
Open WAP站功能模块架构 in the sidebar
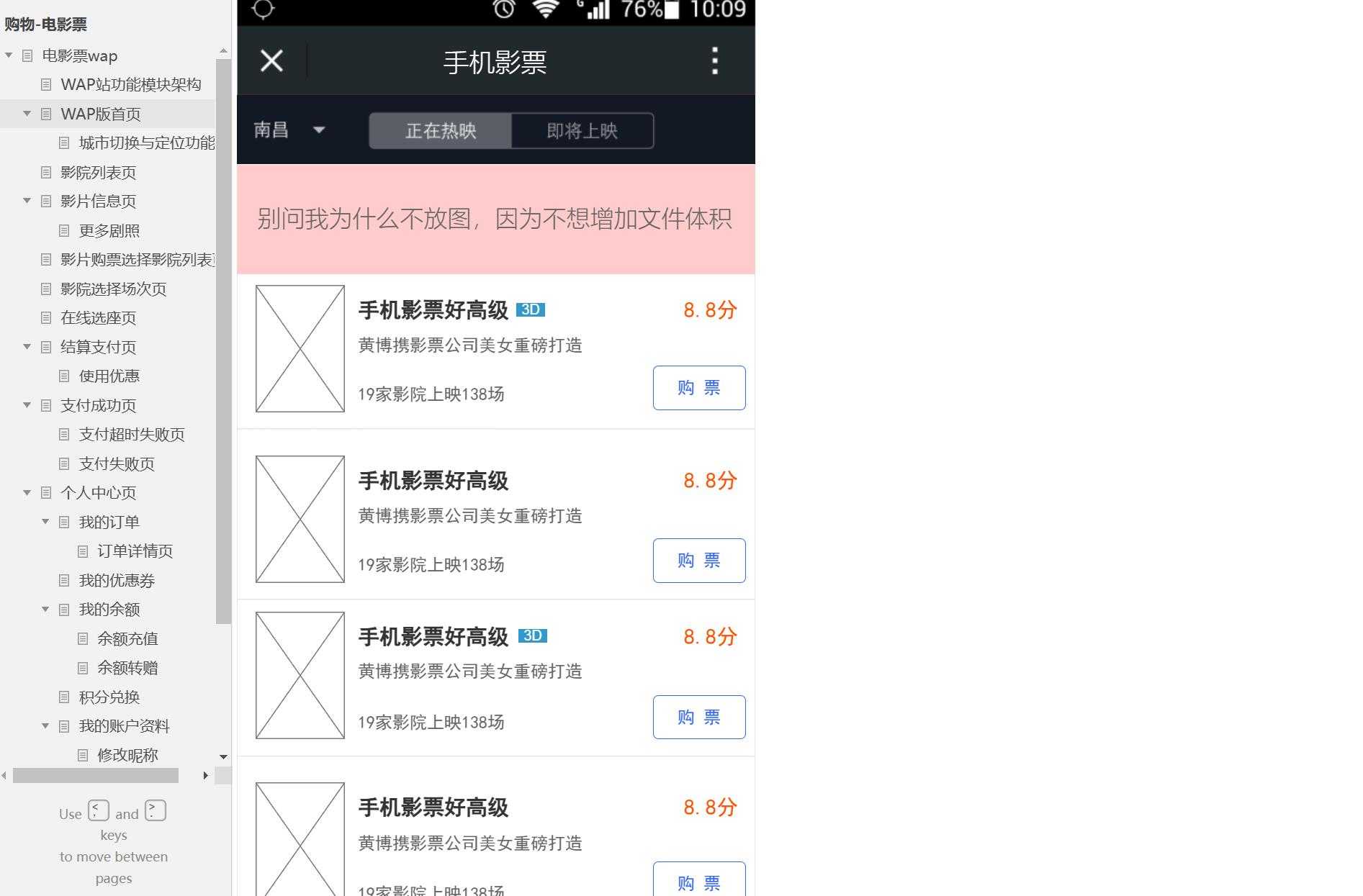130,85
